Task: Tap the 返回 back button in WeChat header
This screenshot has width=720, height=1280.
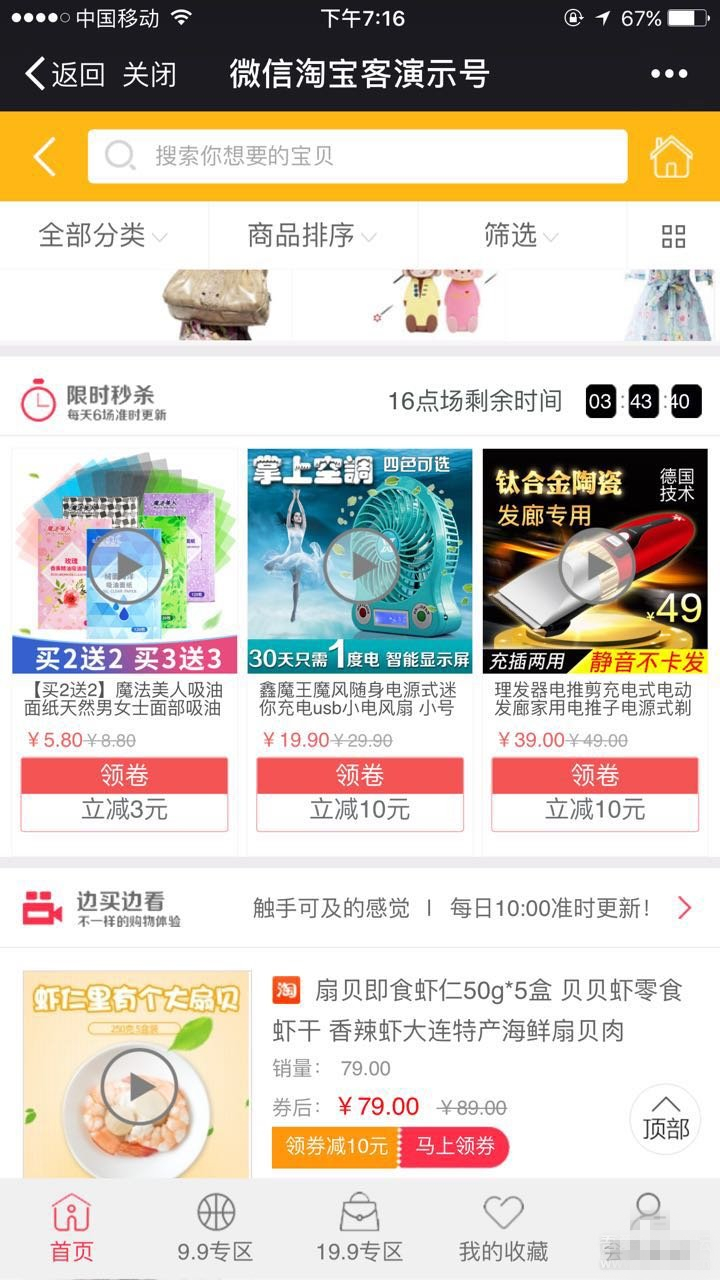Action: (x=65, y=75)
